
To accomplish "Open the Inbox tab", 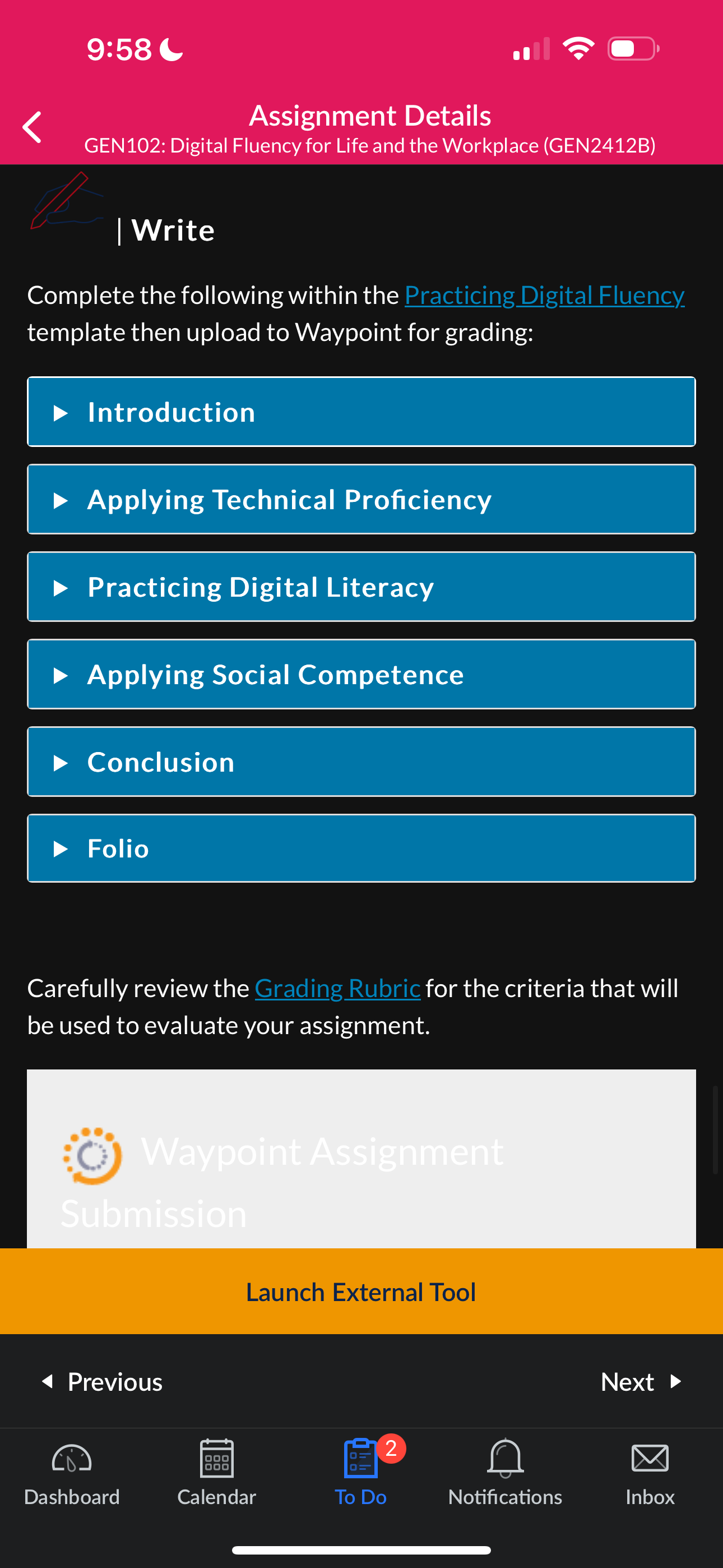I will point(650,1473).
